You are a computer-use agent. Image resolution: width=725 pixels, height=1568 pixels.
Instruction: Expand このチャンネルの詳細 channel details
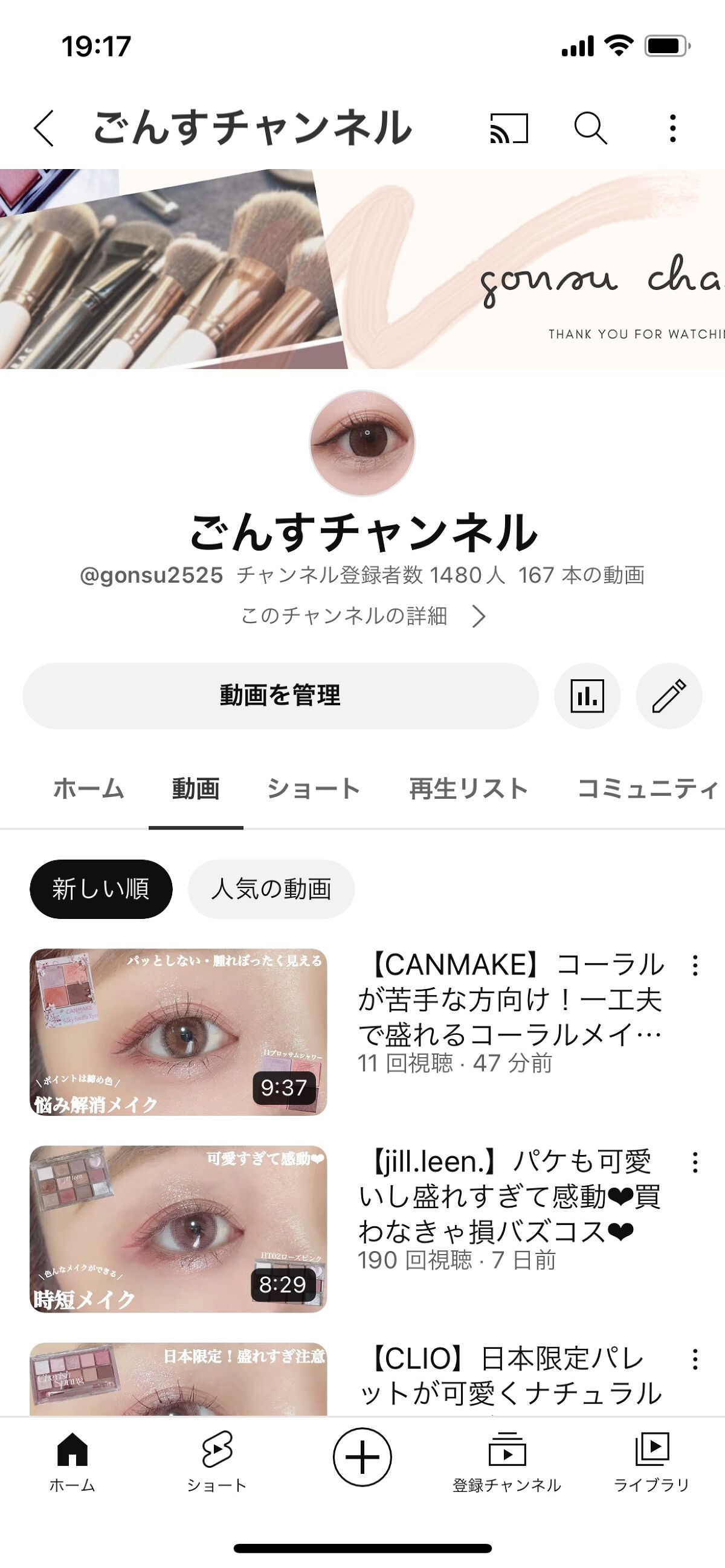point(362,616)
